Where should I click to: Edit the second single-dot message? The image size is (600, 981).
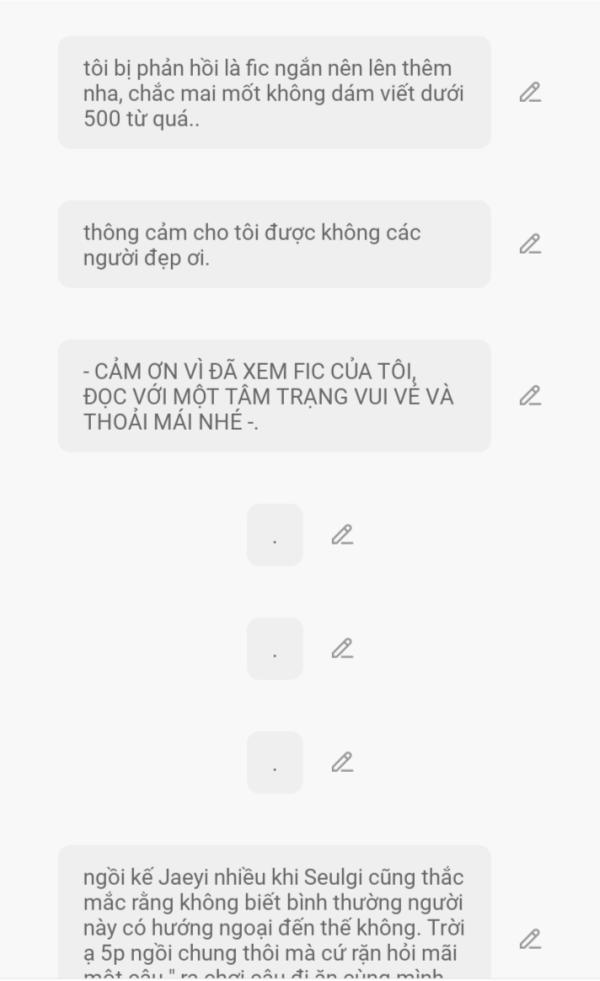point(342,649)
